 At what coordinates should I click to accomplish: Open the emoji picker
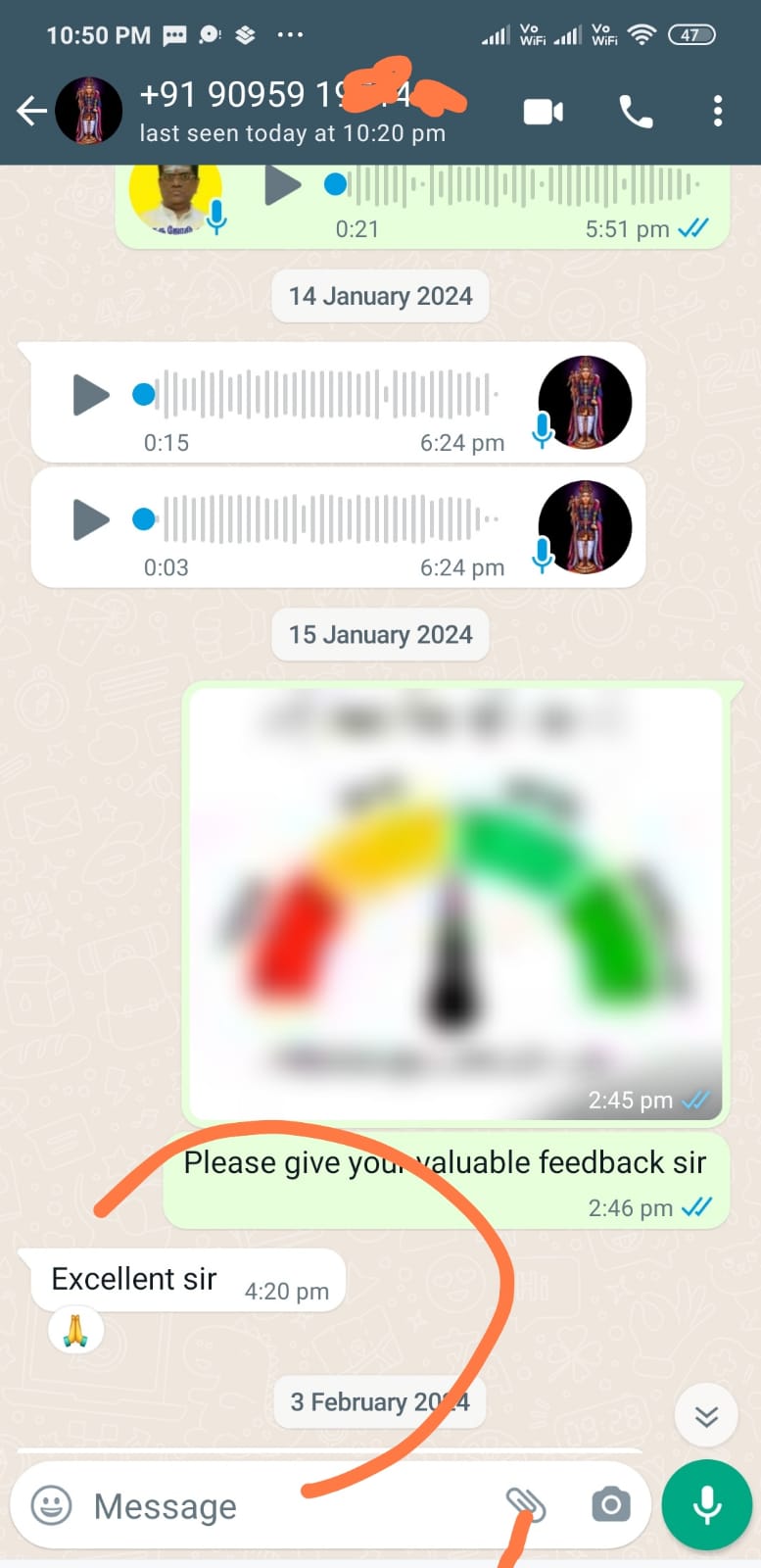51,1505
